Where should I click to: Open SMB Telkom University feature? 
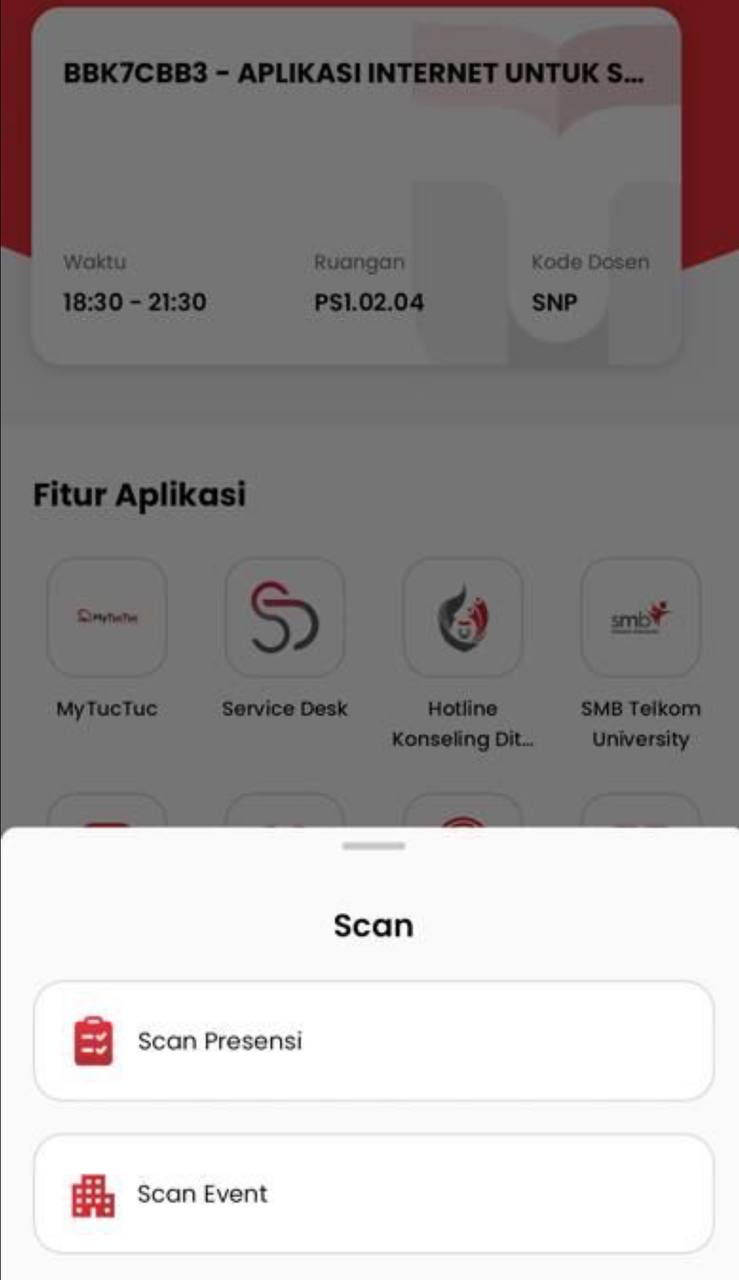(x=640, y=618)
